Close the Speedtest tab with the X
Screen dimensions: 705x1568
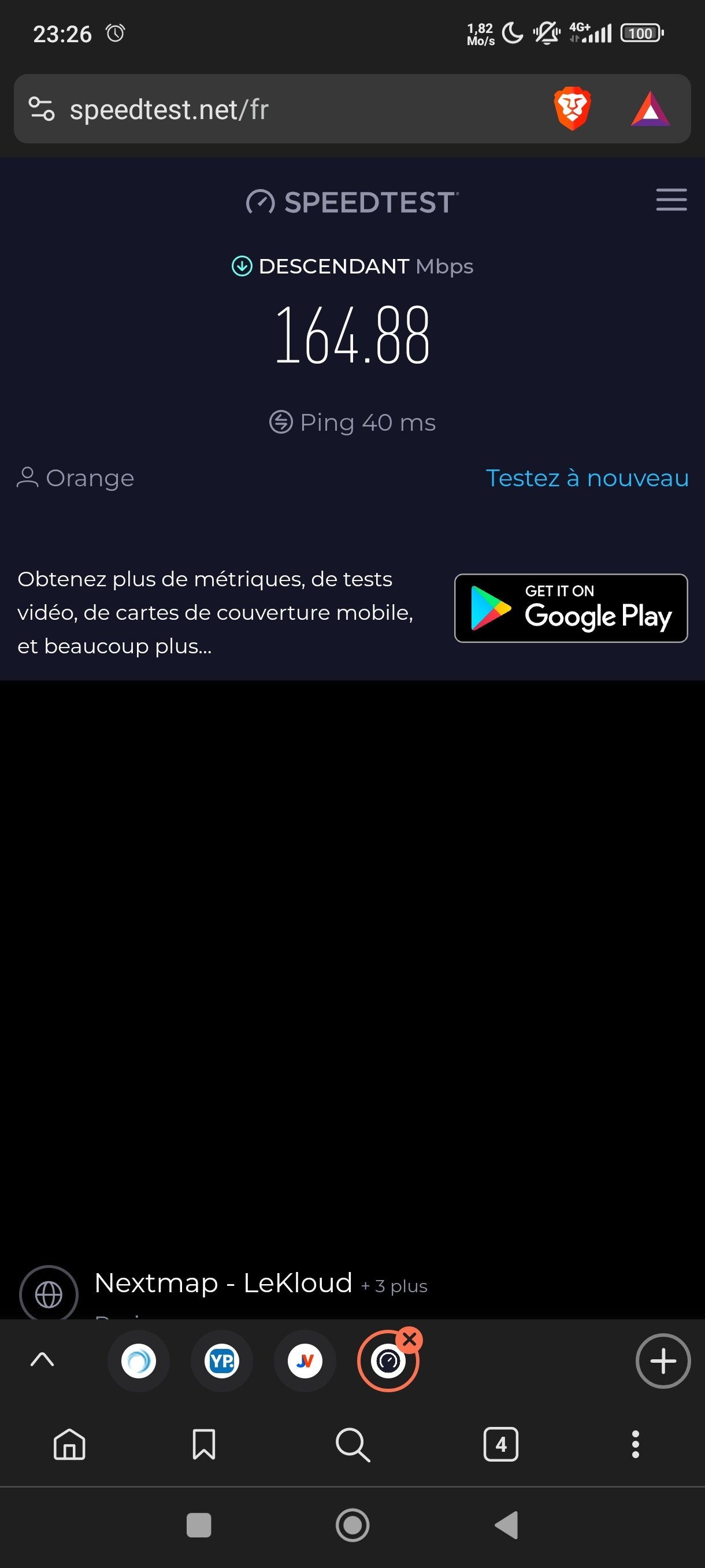coord(409,1339)
